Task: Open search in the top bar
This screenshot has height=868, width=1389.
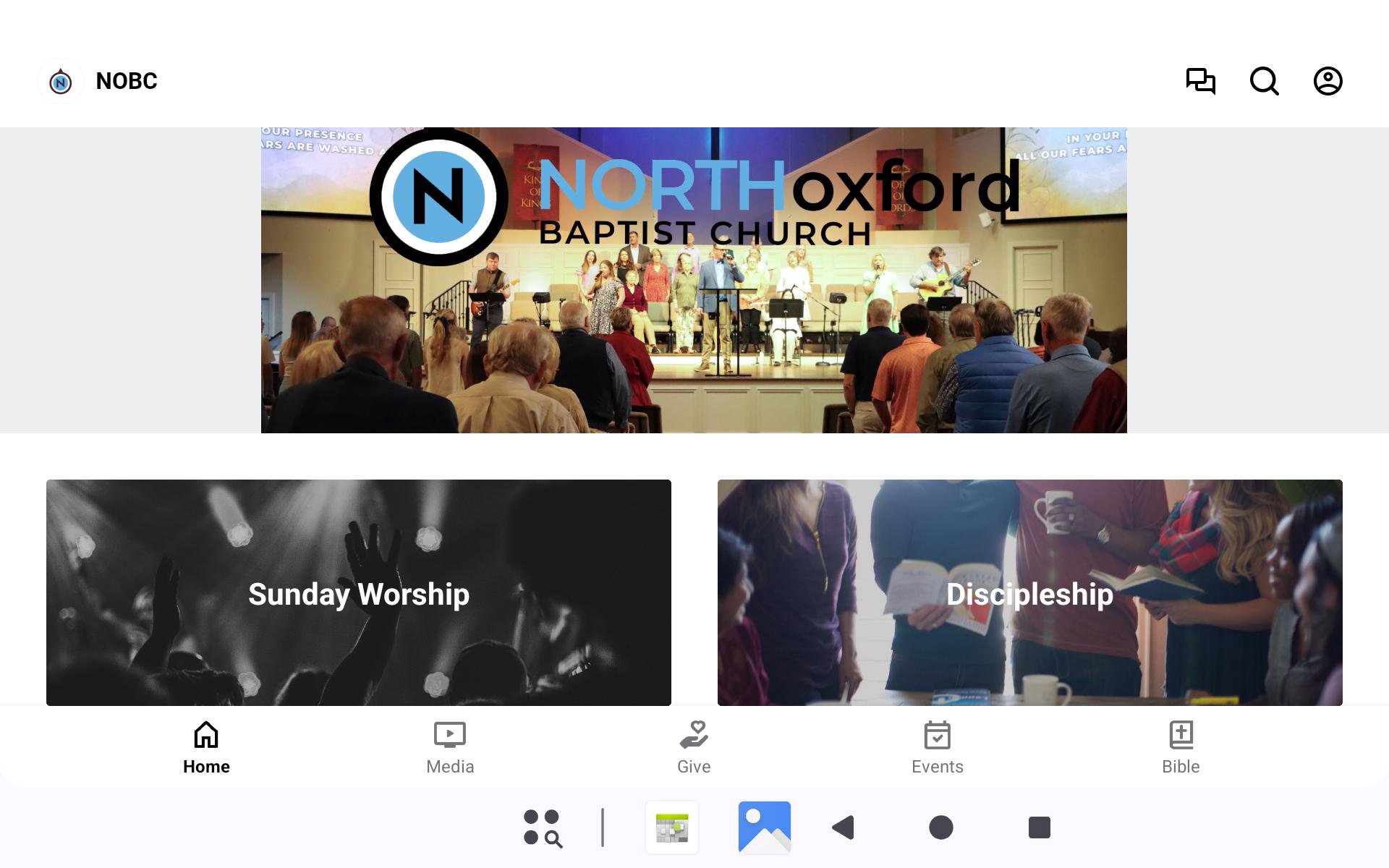Action: [x=1264, y=81]
